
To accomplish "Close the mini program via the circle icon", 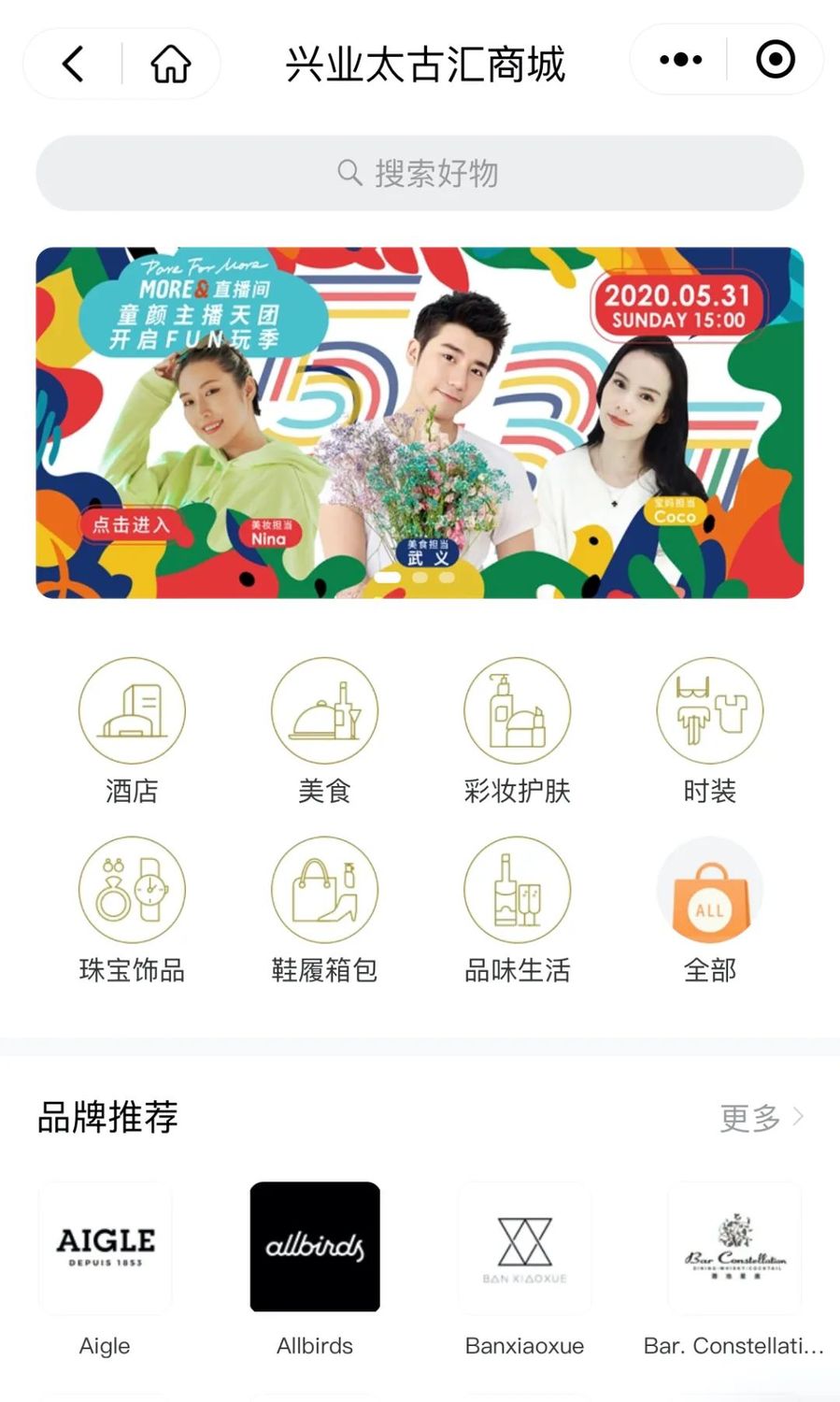I will [775, 60].
